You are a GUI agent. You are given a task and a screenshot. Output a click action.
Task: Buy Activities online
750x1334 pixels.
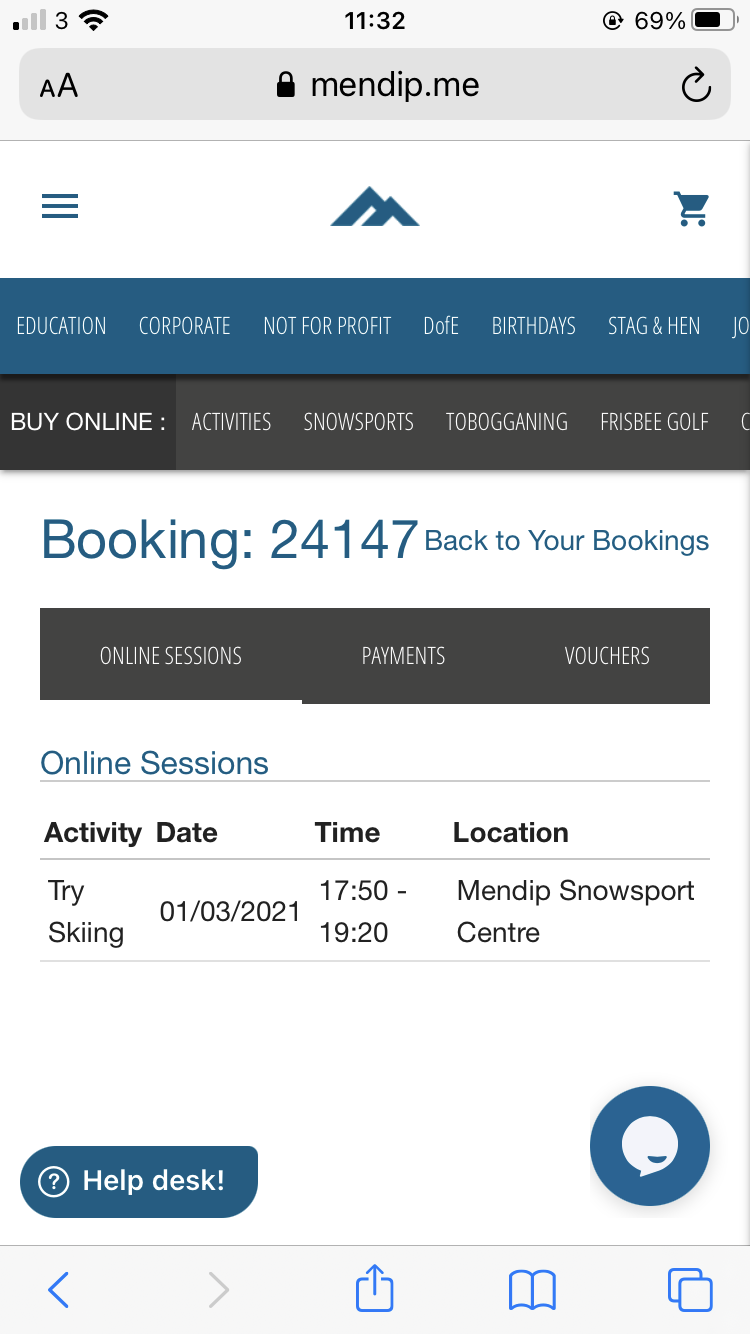point(231,422)
